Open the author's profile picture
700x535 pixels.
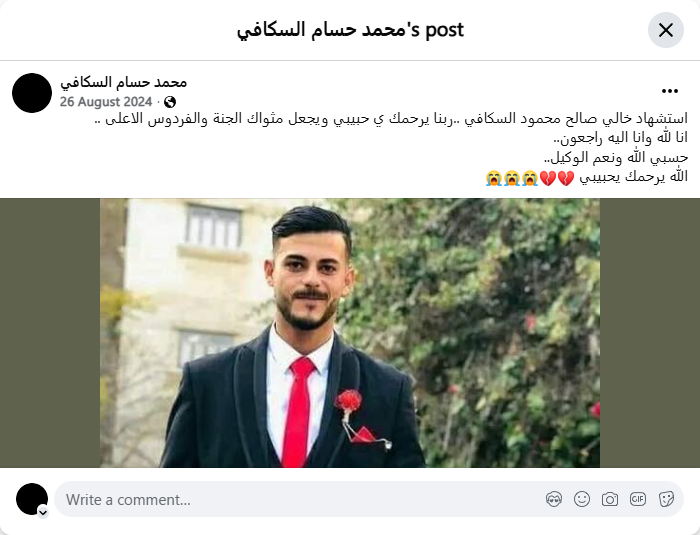pyautogui.click(x=32, y=92)
